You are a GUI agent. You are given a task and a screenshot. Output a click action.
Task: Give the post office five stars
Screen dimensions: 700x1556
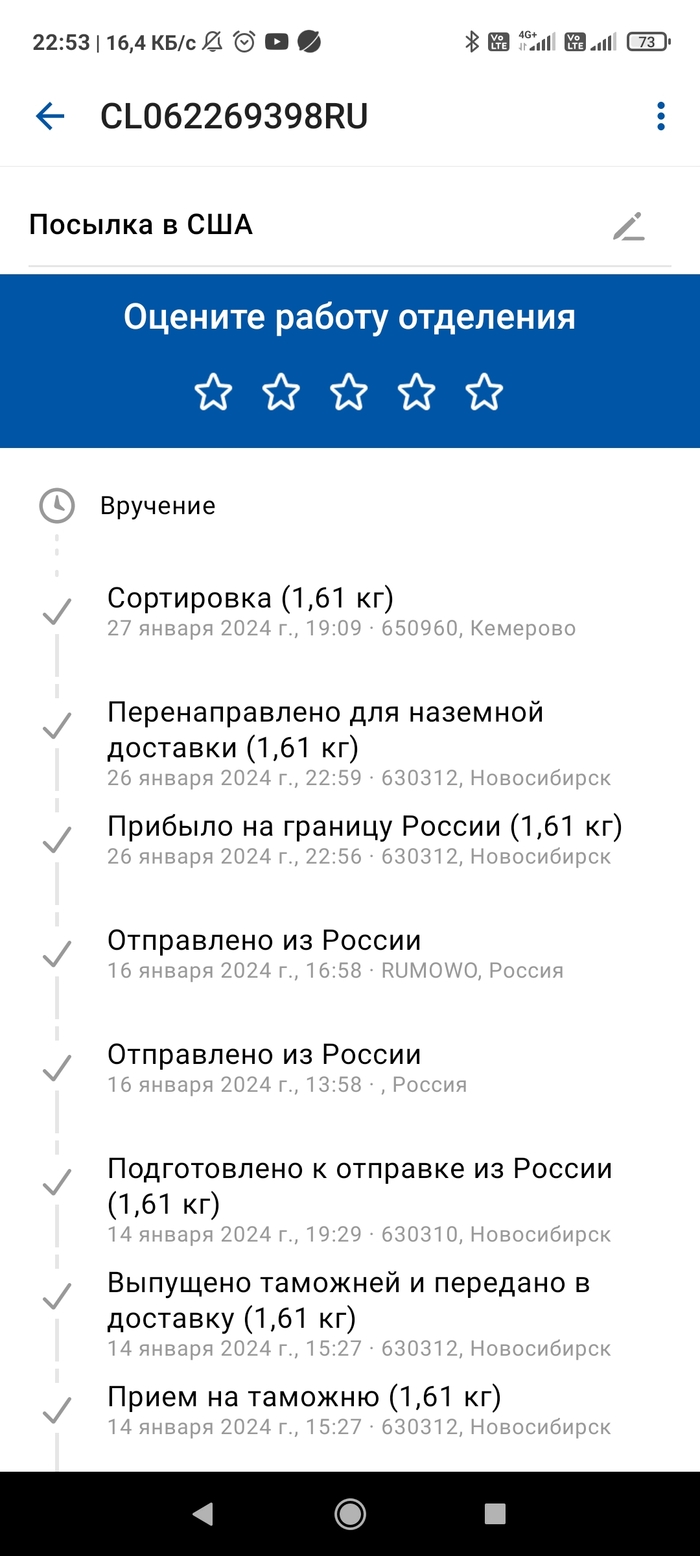[485, 392]
